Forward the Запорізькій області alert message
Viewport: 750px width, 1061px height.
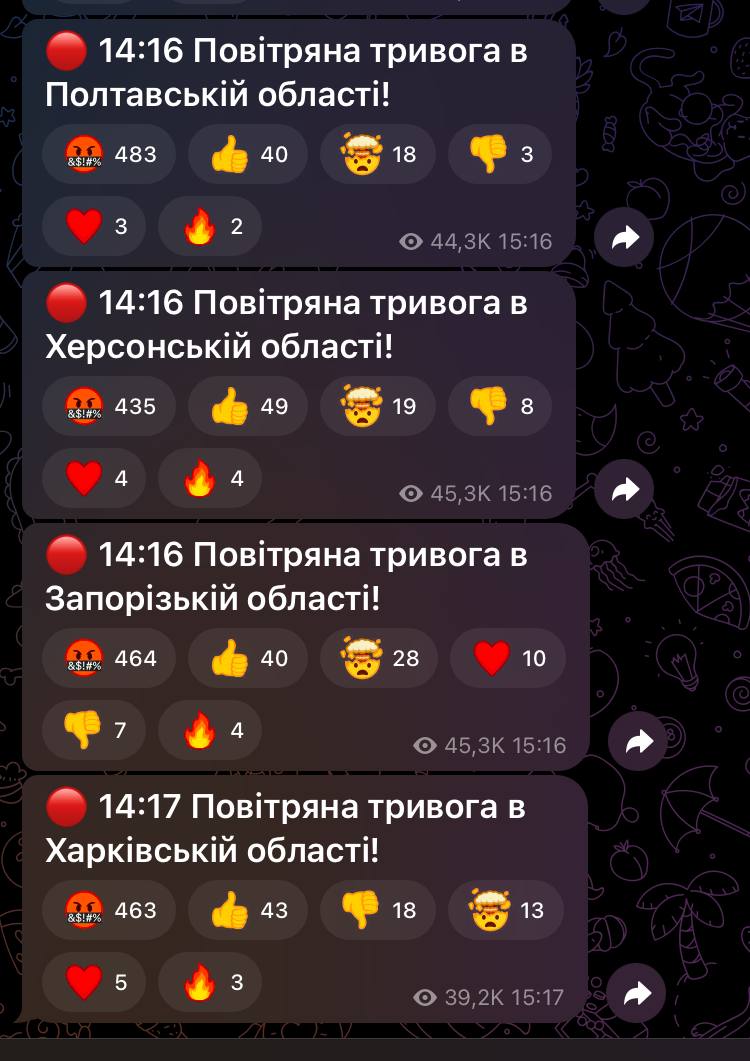(639, 741)
